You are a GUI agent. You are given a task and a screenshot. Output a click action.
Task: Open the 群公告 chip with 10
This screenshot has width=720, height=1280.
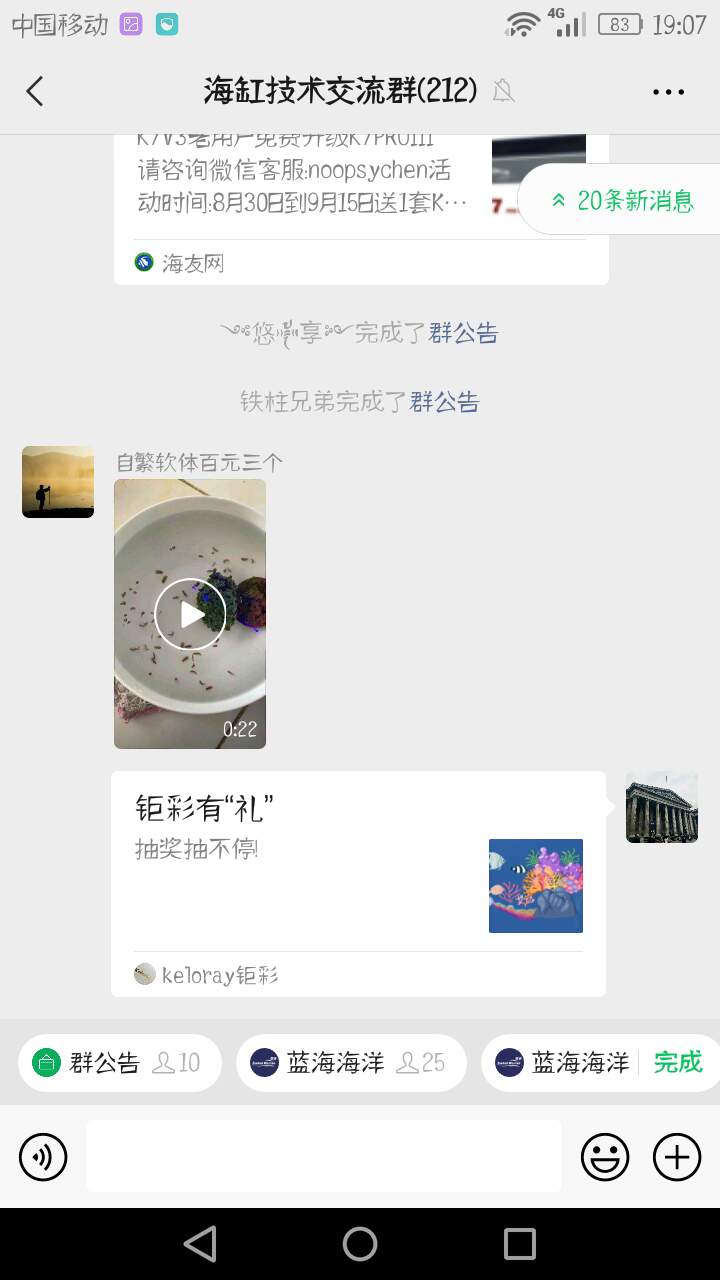pos(116,1062)
